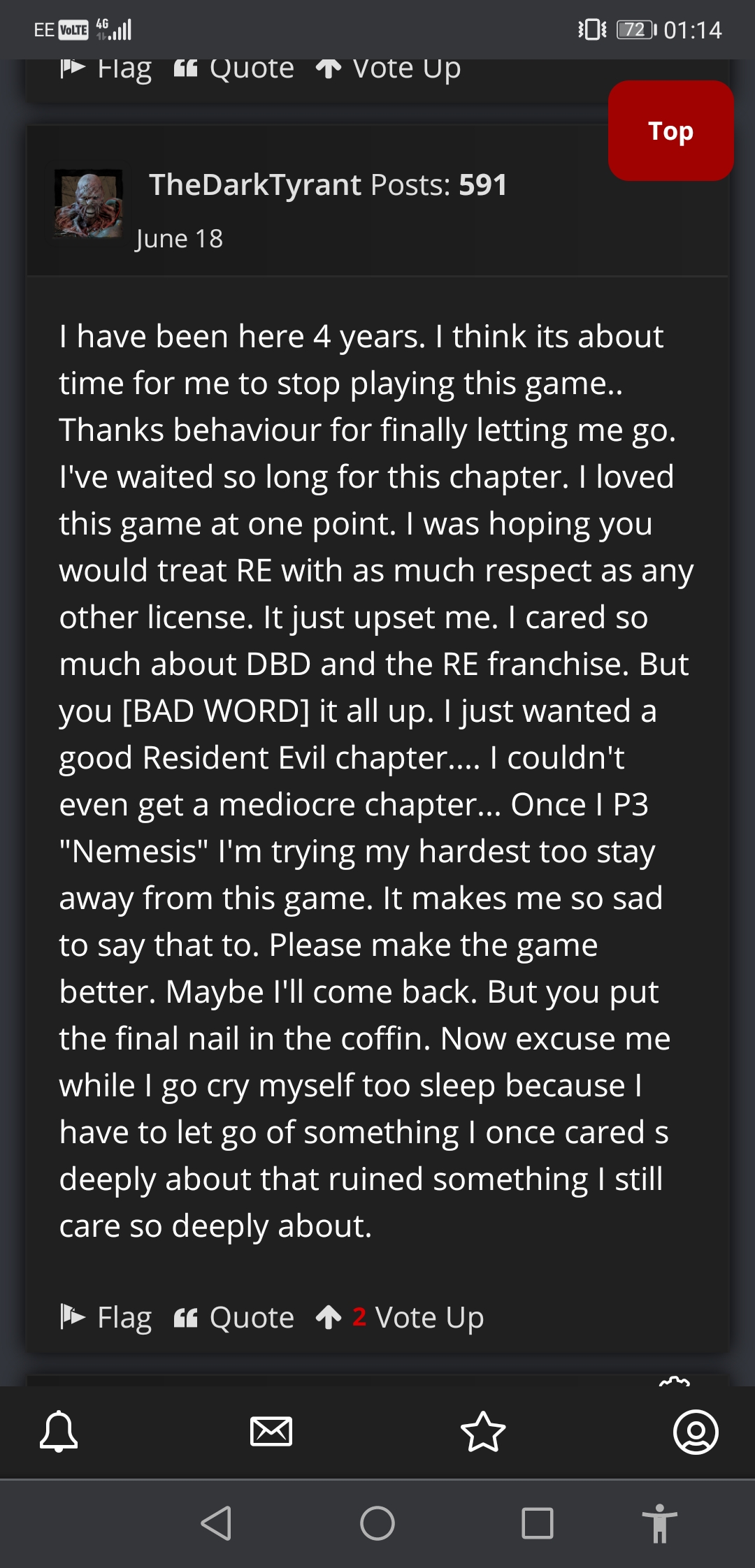
Task: Flag TheDarkTyrant's post
Action: tap(106, 1317)
